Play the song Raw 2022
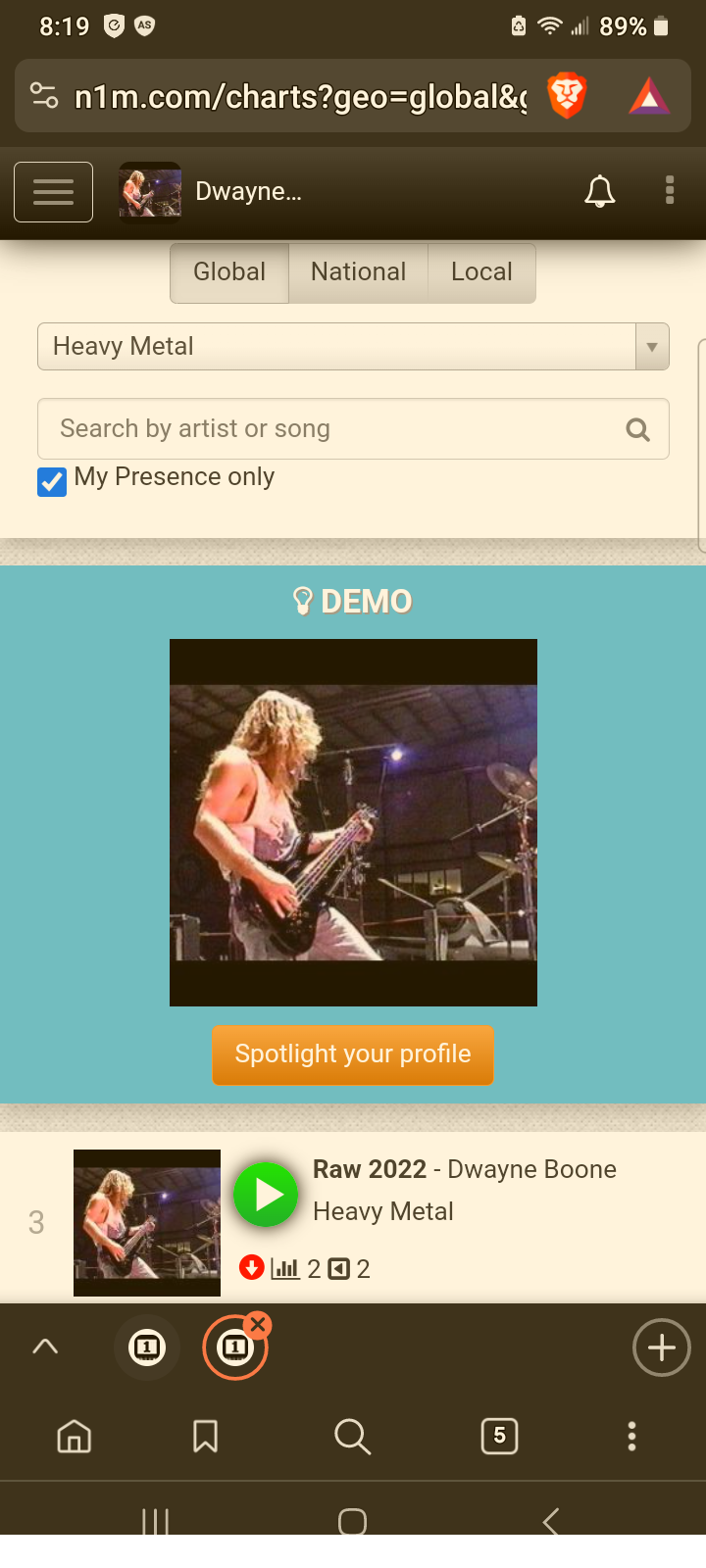This screenshot has height=1568, width=706. click(x=266, y=1195)
